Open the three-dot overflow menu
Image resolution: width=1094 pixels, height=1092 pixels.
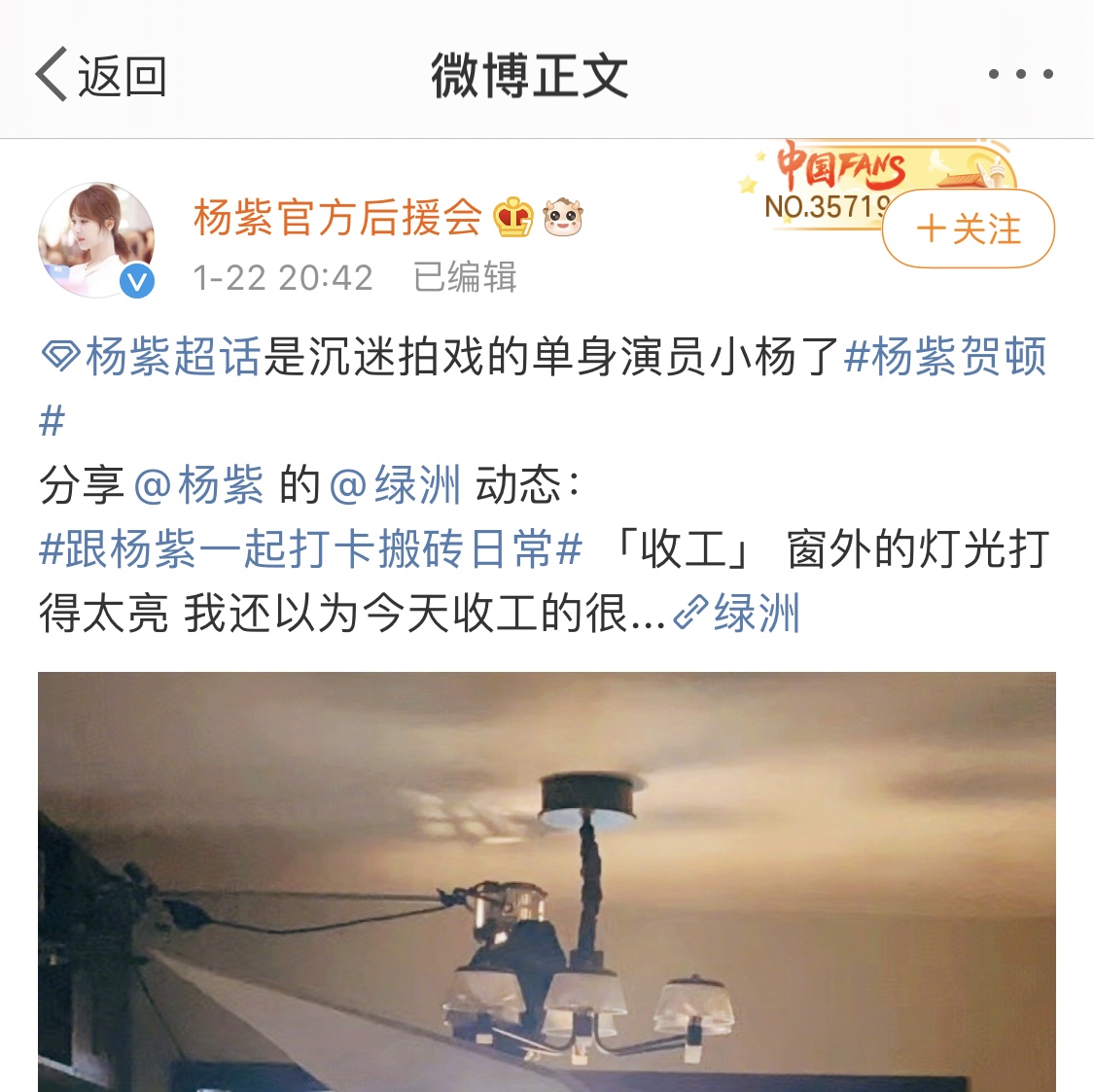pos(1020,75)
